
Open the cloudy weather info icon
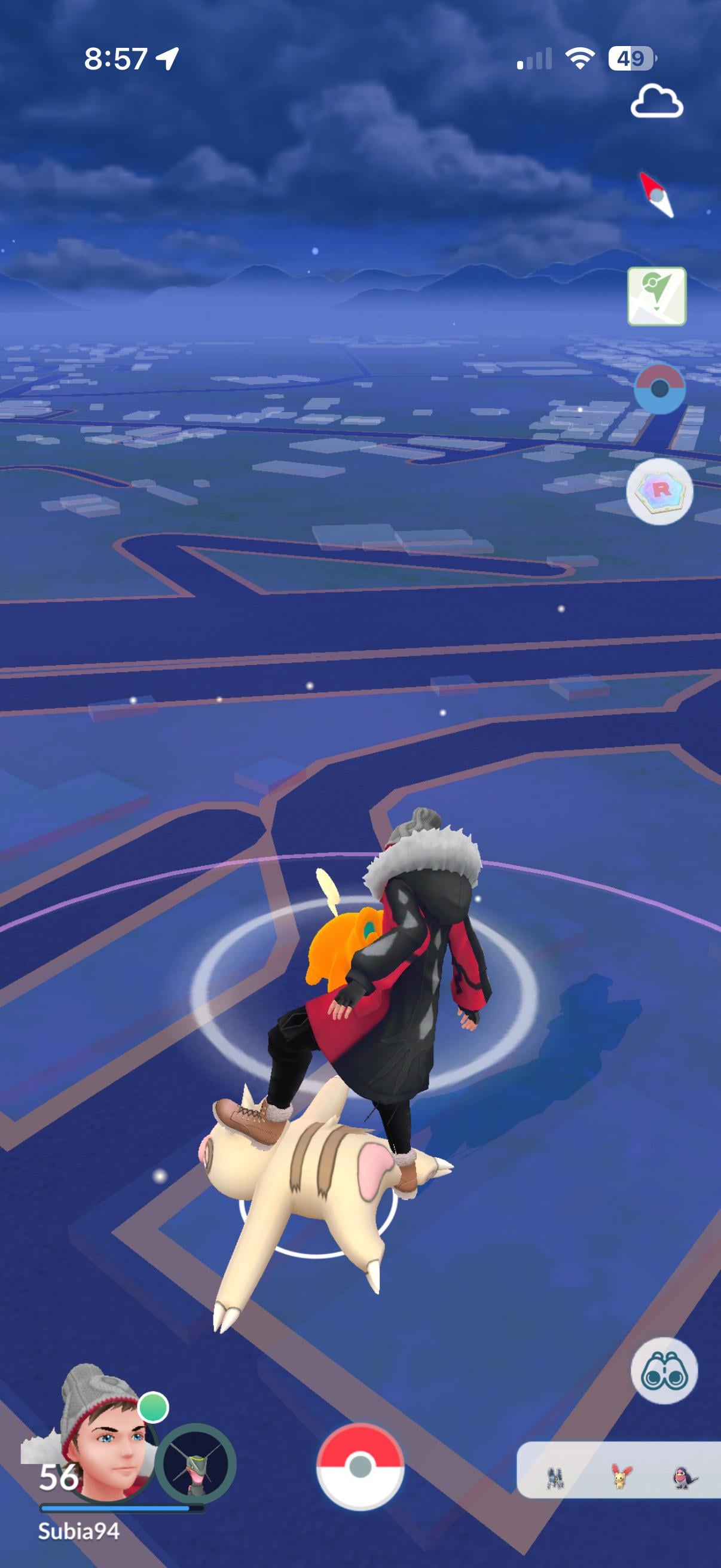pos(656,102)
